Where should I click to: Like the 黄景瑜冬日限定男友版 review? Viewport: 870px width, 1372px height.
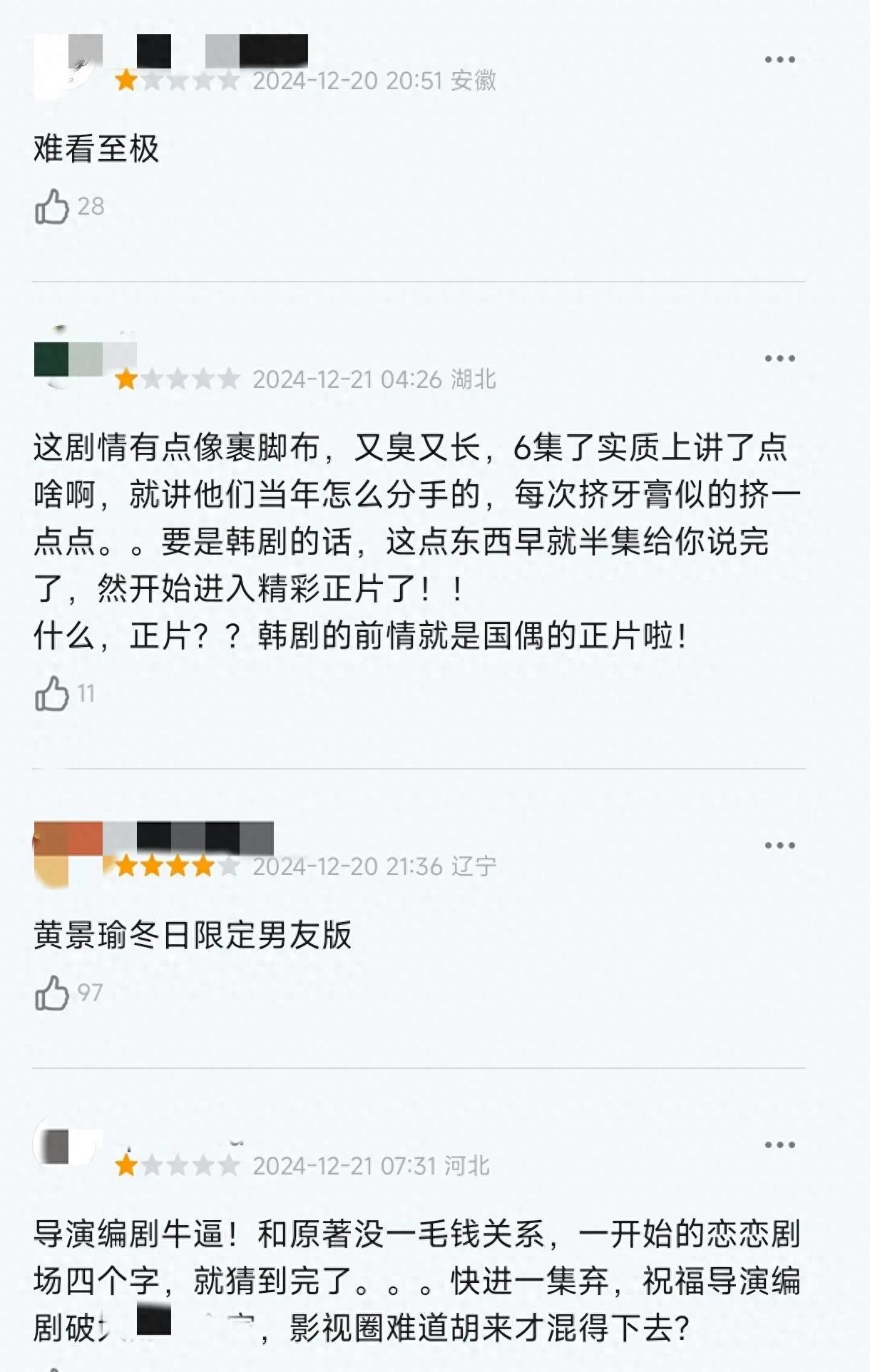click(x=52, y=993)
